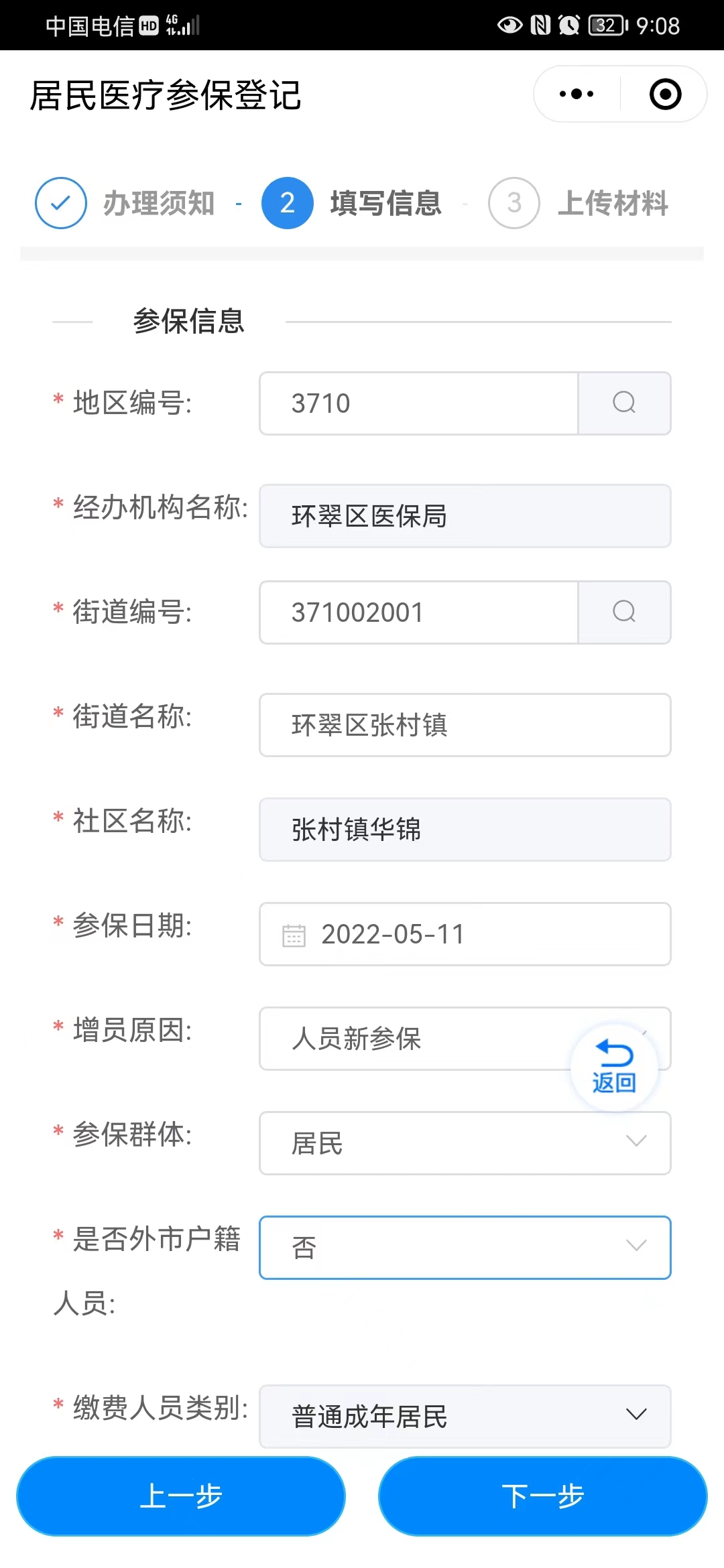Go back to the 办理须知 step
This screenshot has height=1568, width=724.
[x=125, y=203]
